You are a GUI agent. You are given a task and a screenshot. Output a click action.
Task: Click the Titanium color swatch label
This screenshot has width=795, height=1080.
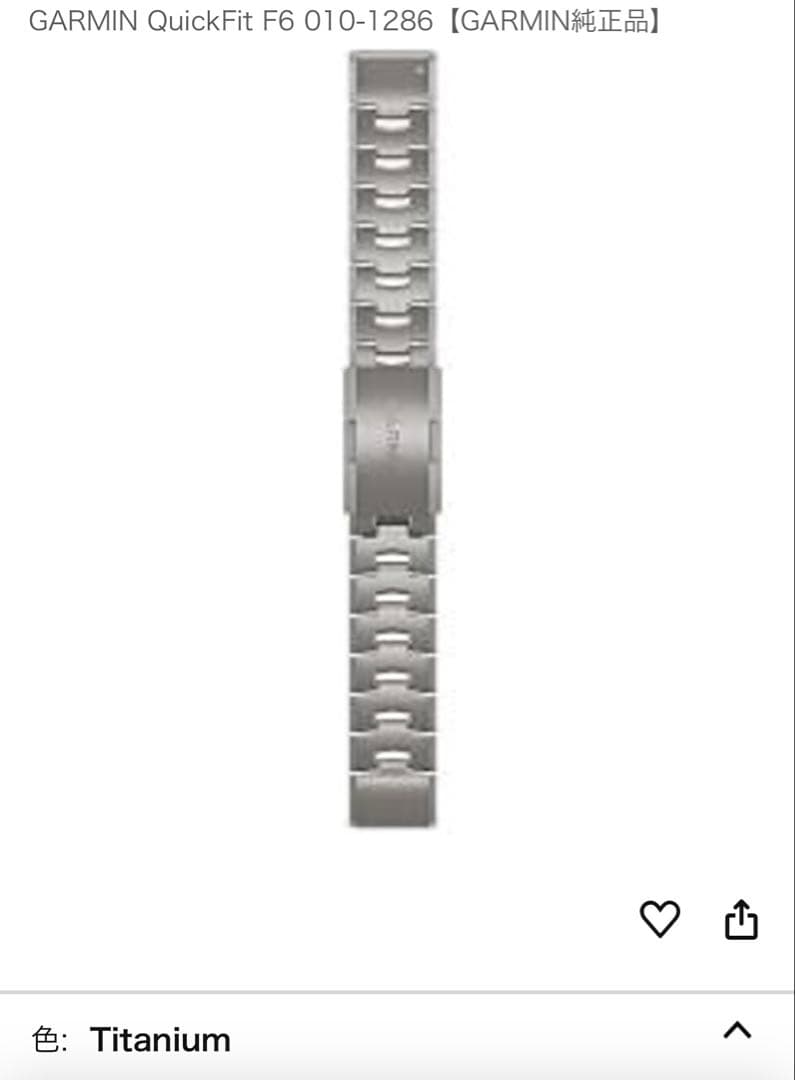(160, 1040)
